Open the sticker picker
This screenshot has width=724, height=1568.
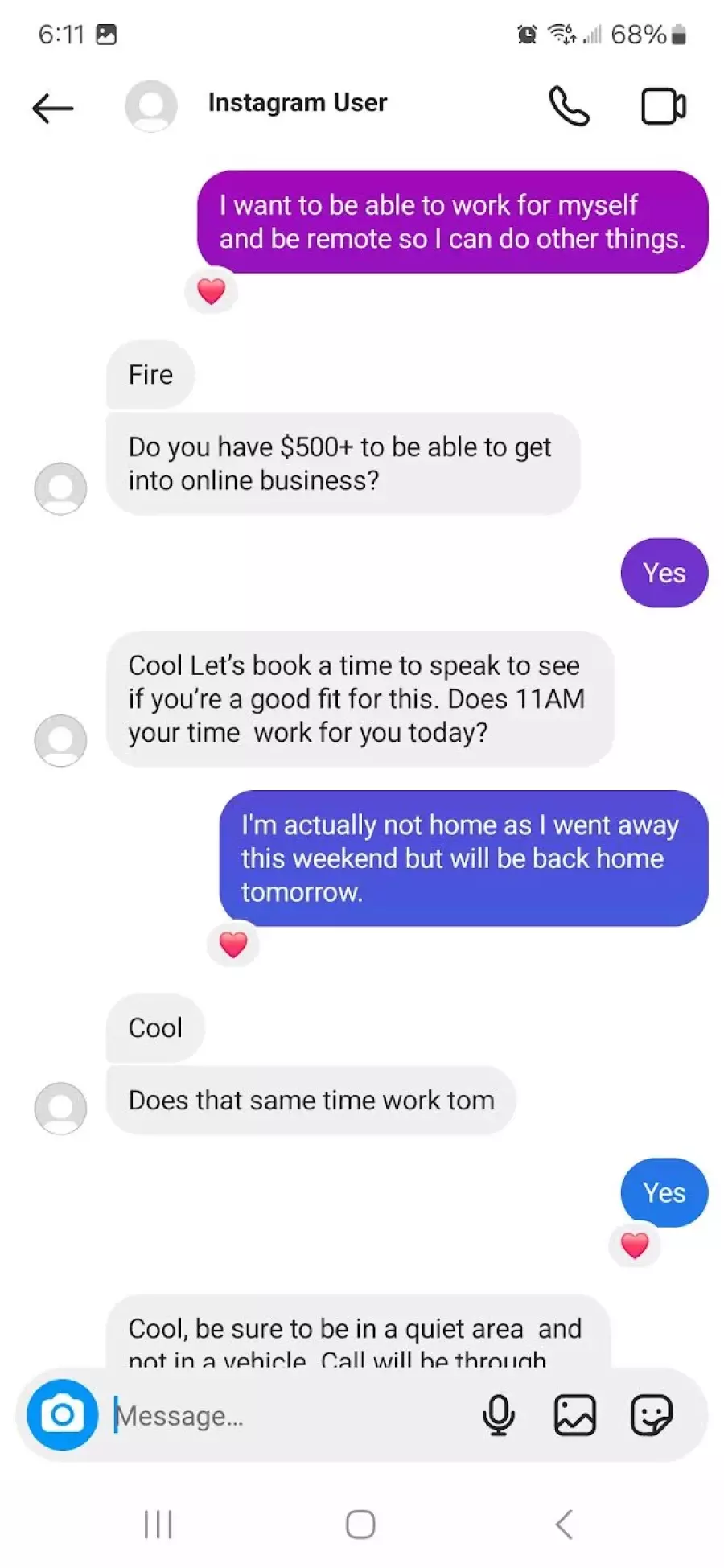pos(650,1414)
